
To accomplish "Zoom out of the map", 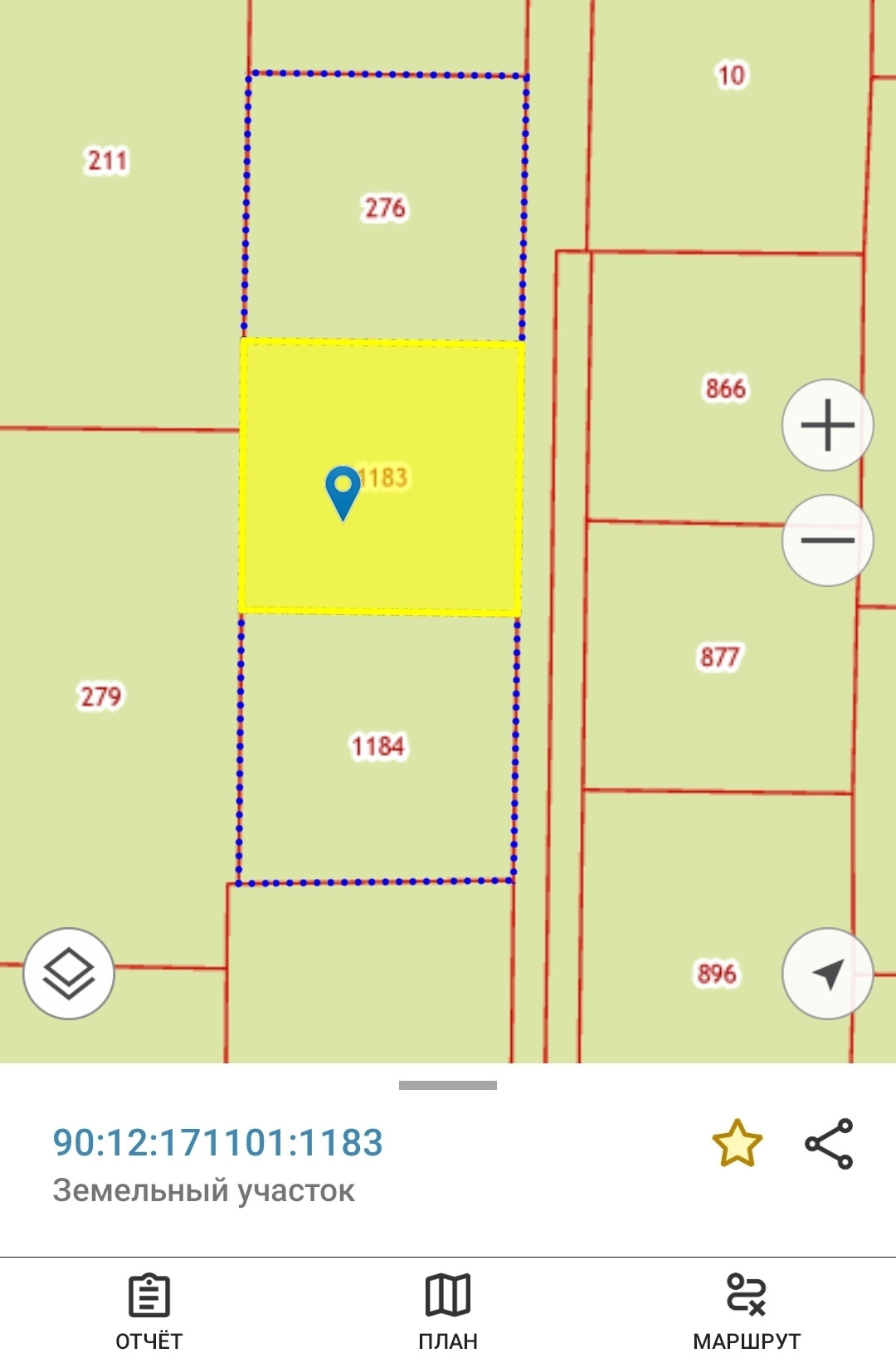I will [x=827, y=540].
